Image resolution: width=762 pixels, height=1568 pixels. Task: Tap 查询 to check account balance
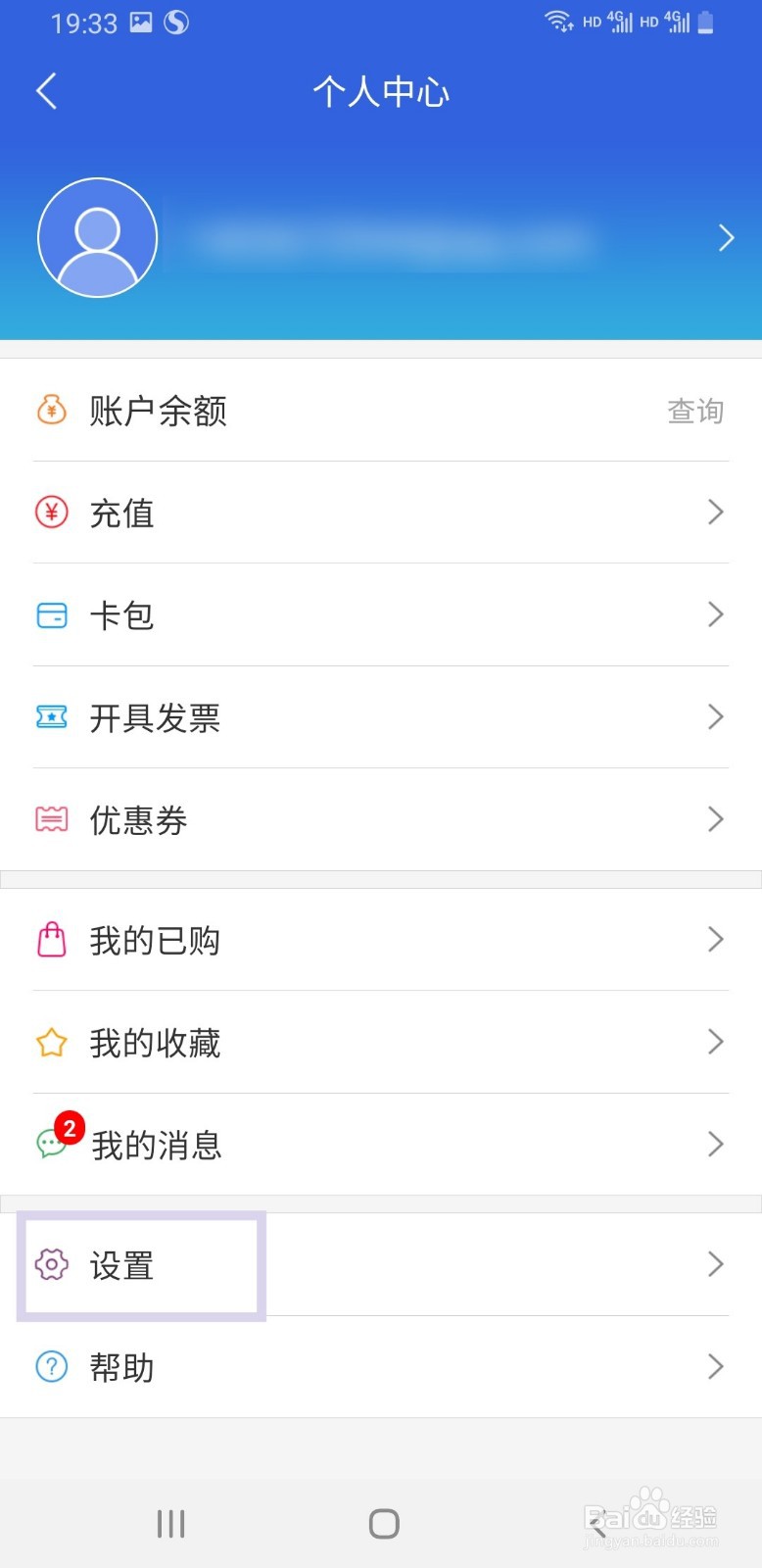pos(694,412)
